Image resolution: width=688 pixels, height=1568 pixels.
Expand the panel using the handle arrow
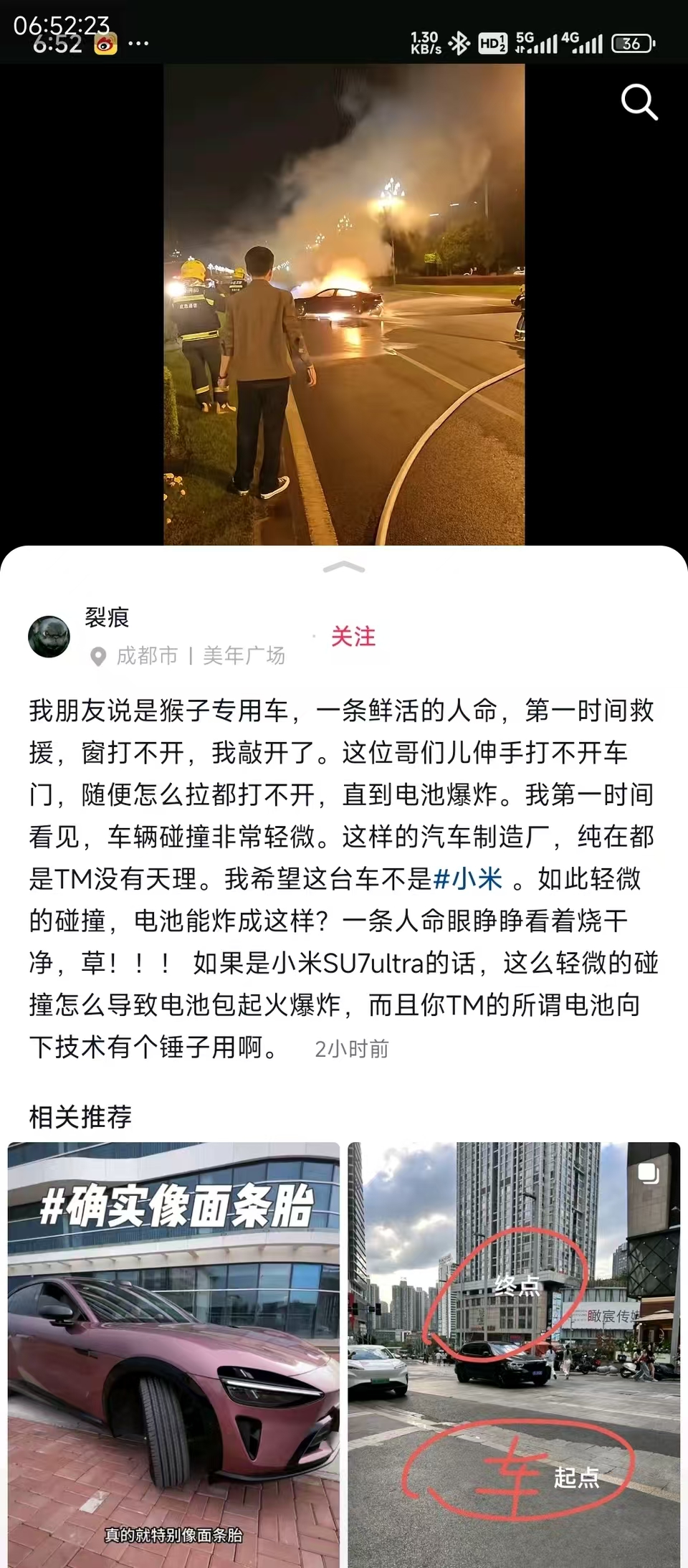tap(344, 568)
